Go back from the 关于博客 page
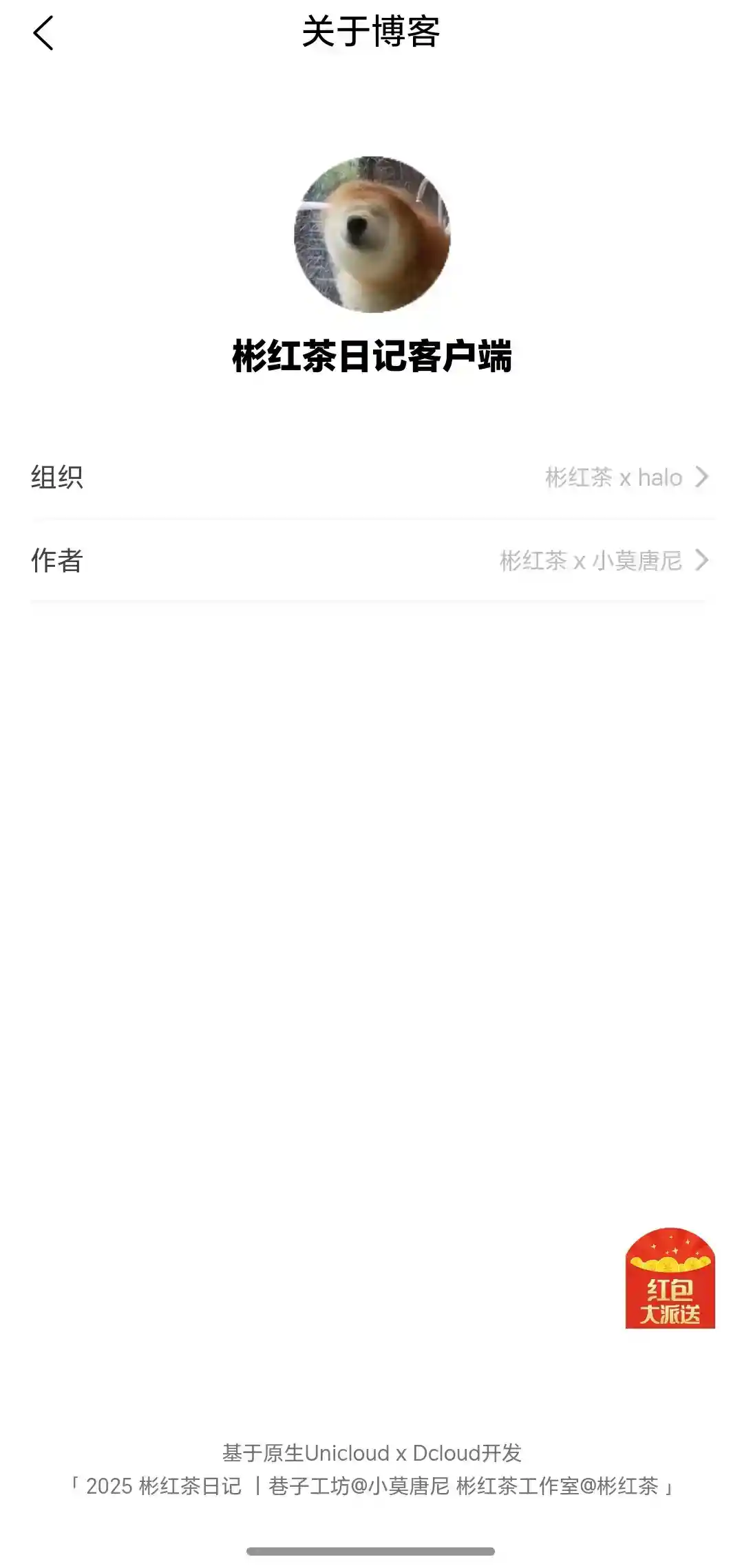This screenshot has height=1568, width=742. tap(43, 33)
